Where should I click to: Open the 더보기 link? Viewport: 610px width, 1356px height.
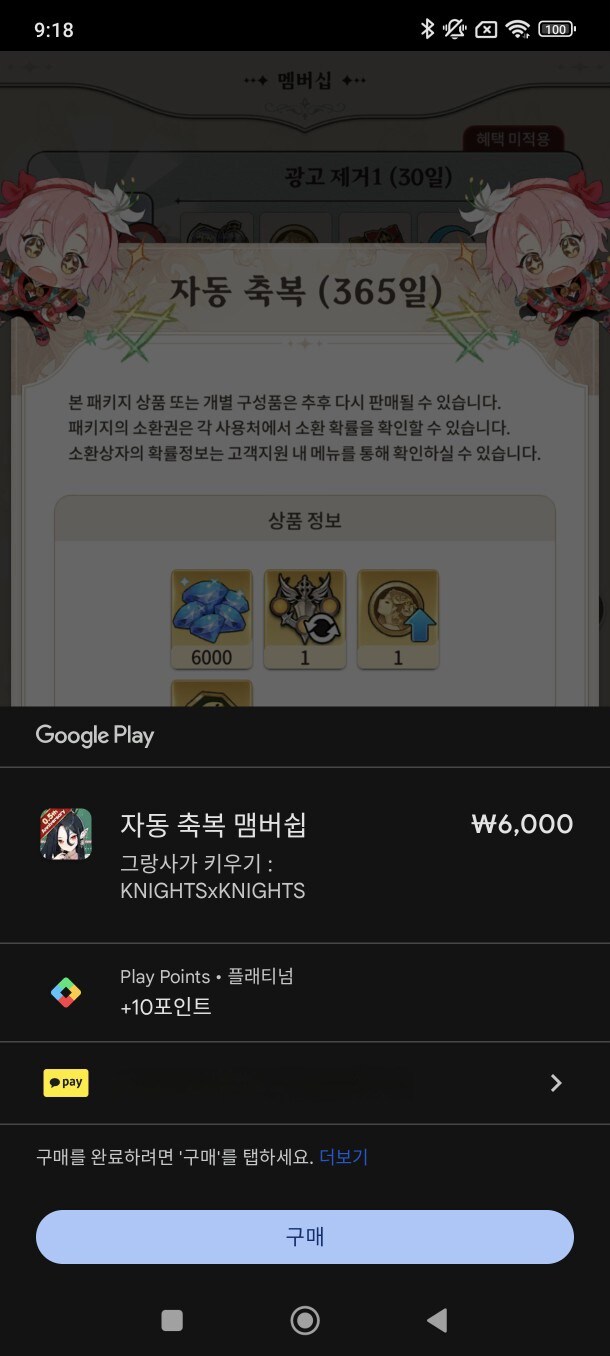(343, 1157)
